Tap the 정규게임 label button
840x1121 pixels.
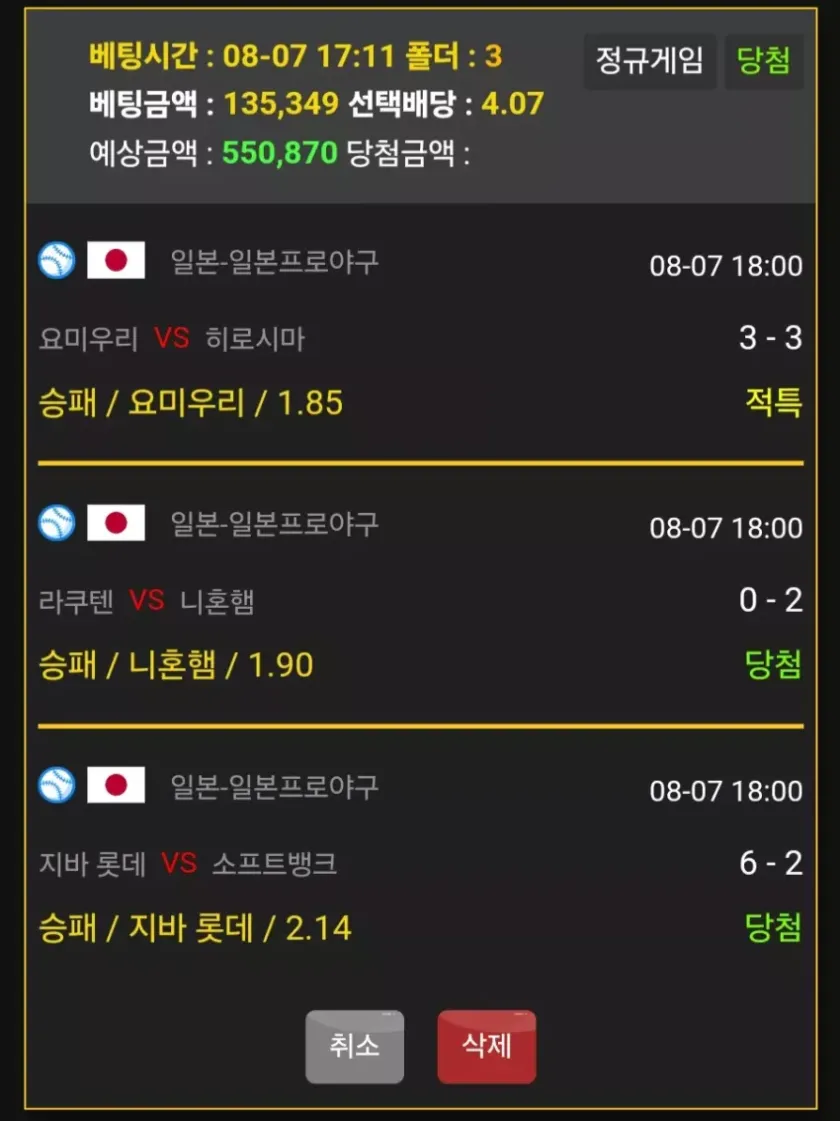649,61
